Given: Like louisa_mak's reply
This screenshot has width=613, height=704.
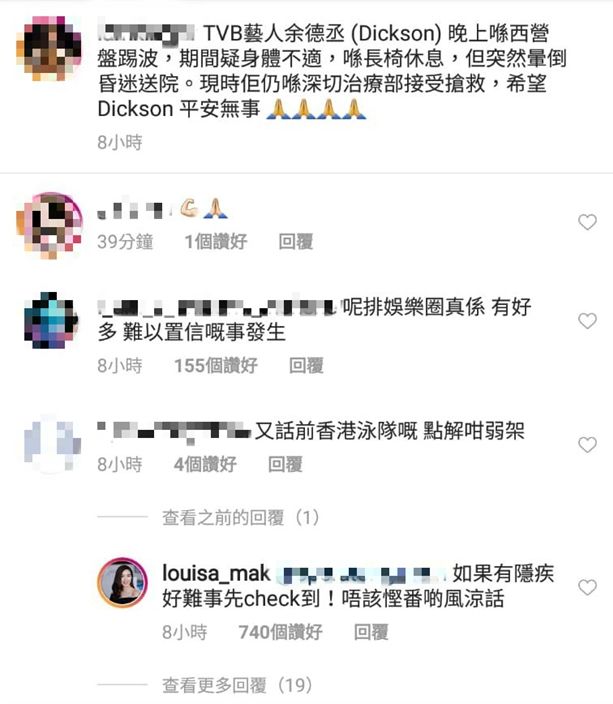Looking at the screenshot, I should click(x=588, y=588).
